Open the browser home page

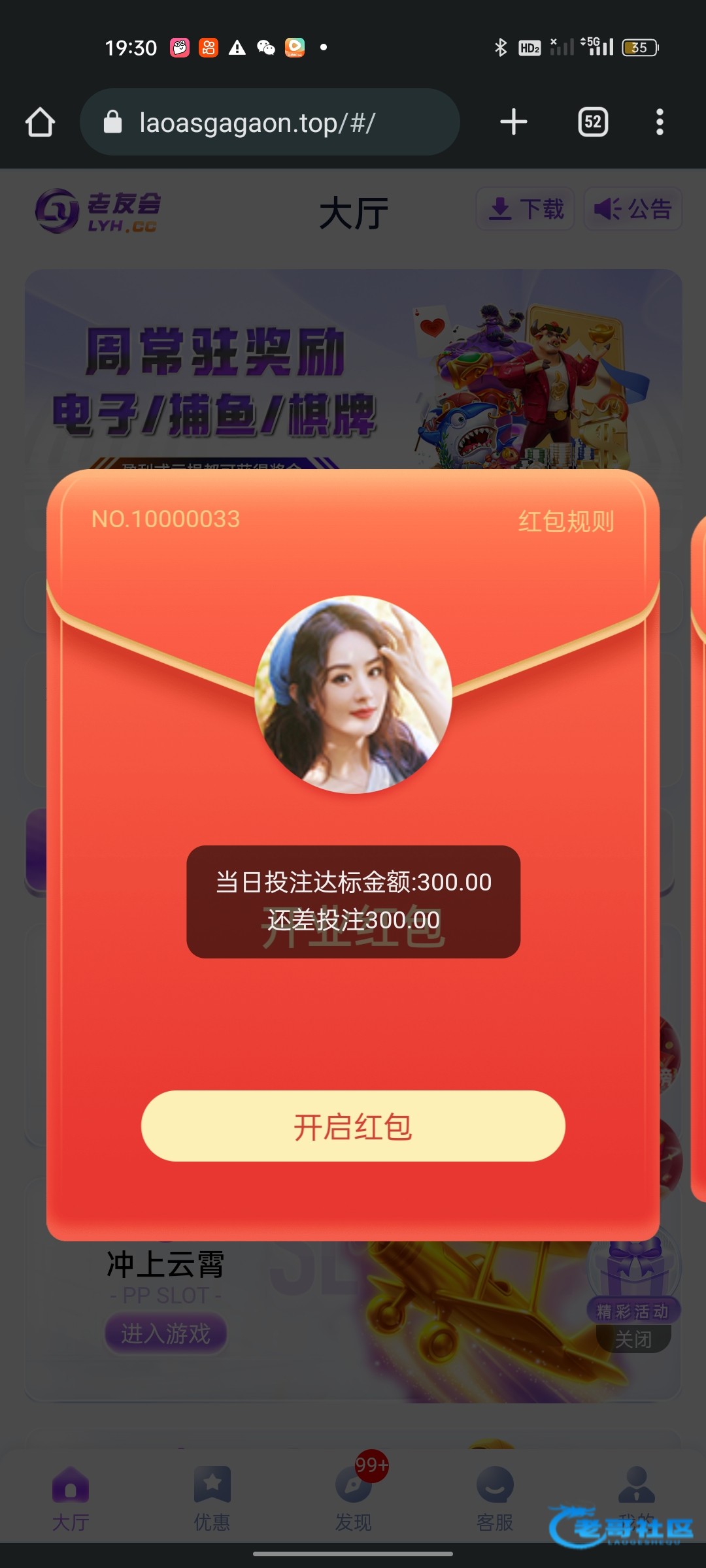(40, 122)
